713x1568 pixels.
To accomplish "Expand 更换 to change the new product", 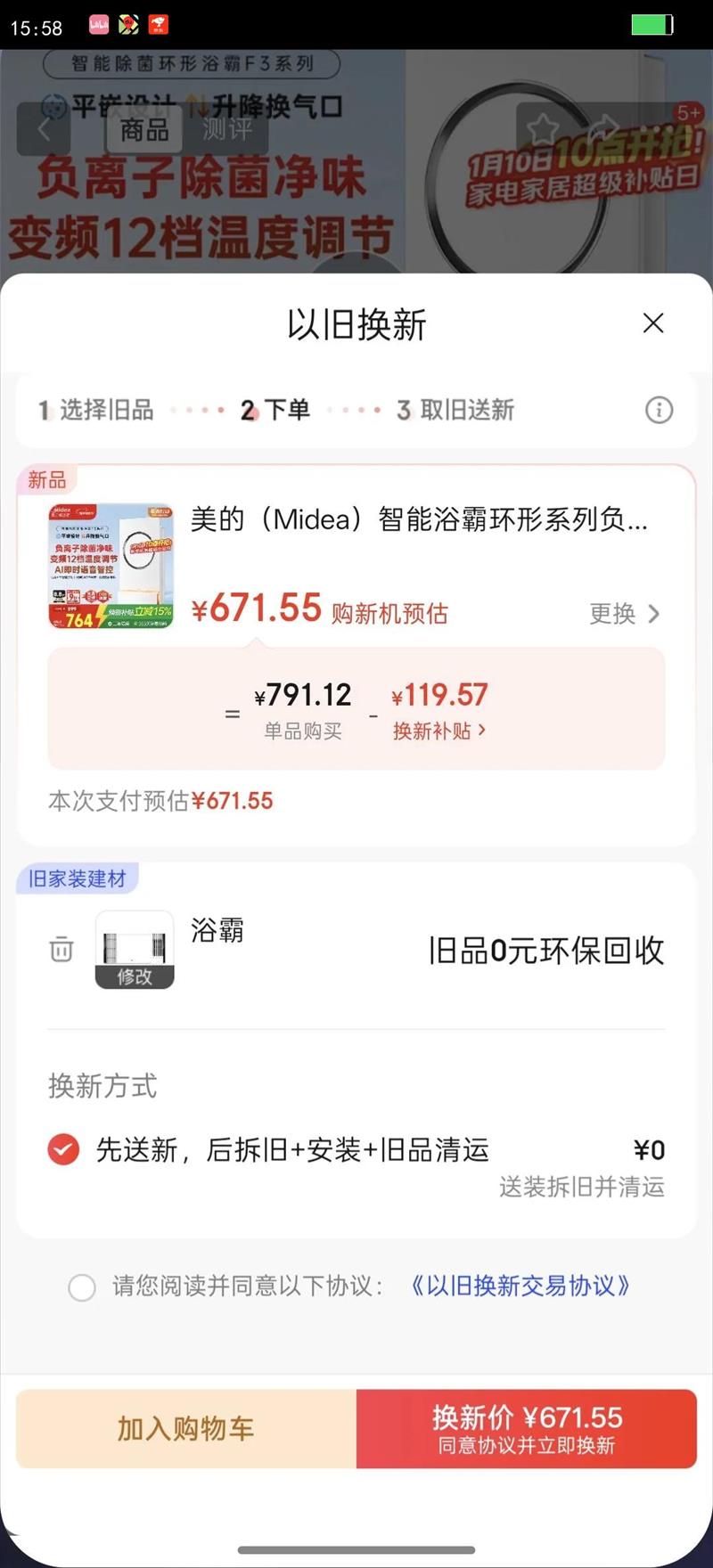I will pos(624,614).
